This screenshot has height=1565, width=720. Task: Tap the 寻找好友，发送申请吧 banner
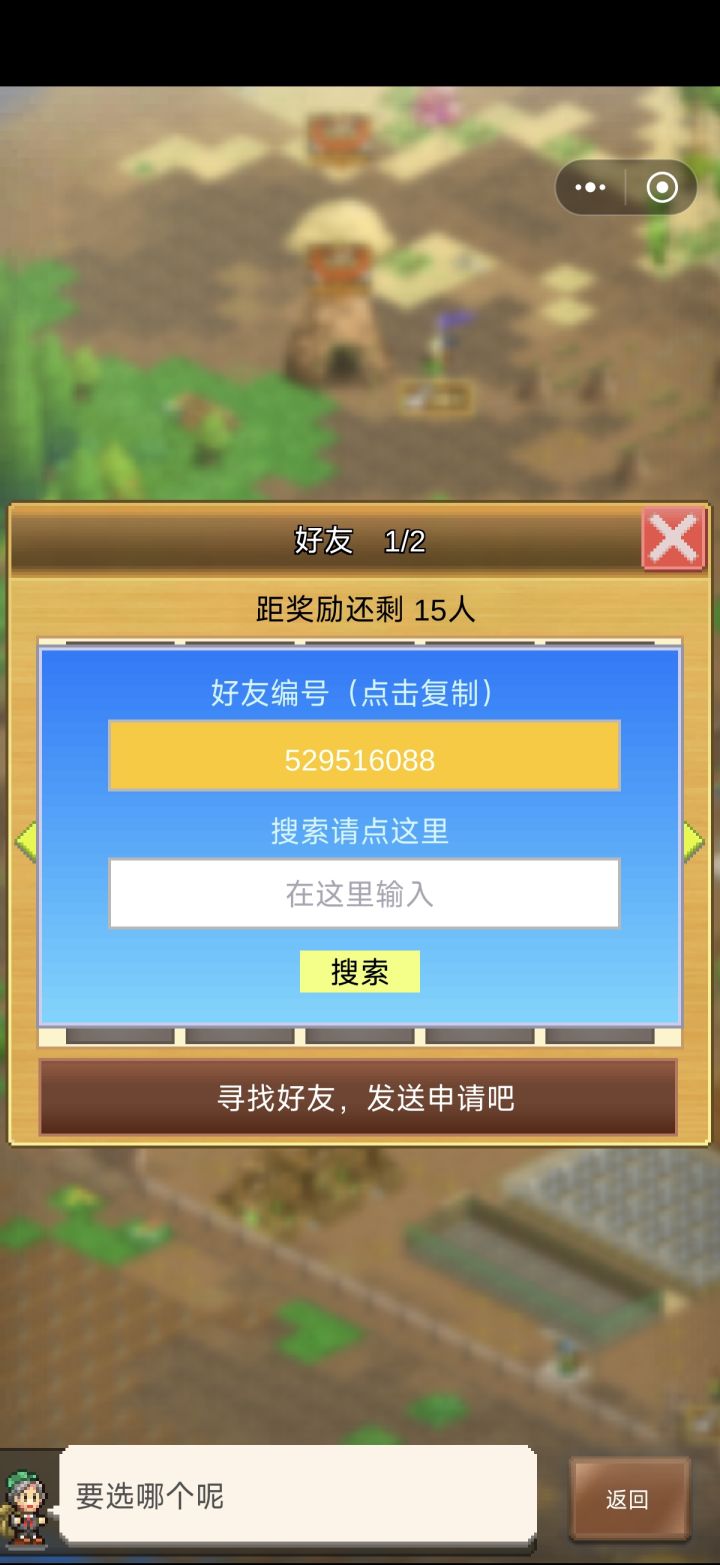[360, 1097]
